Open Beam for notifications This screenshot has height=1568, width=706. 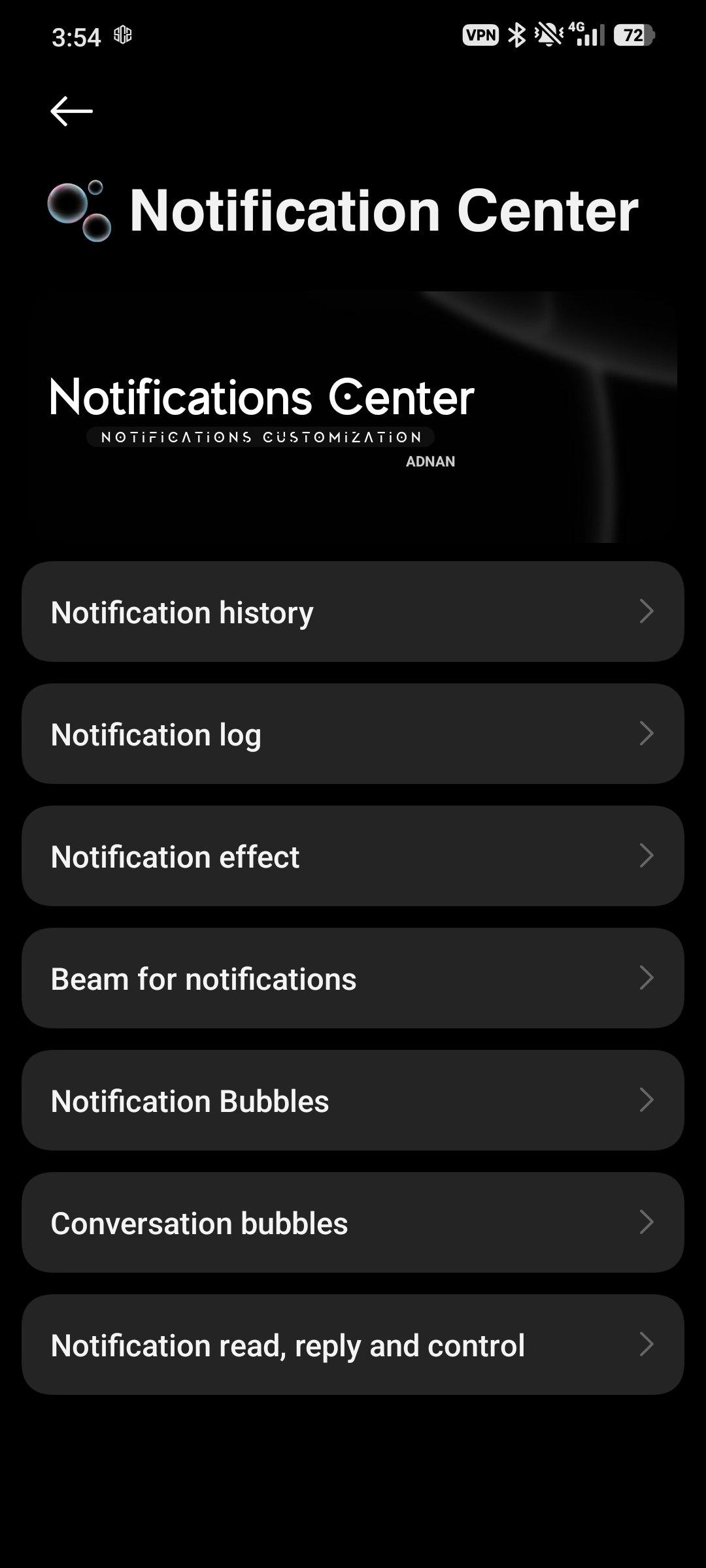click(x=353, y=979)
